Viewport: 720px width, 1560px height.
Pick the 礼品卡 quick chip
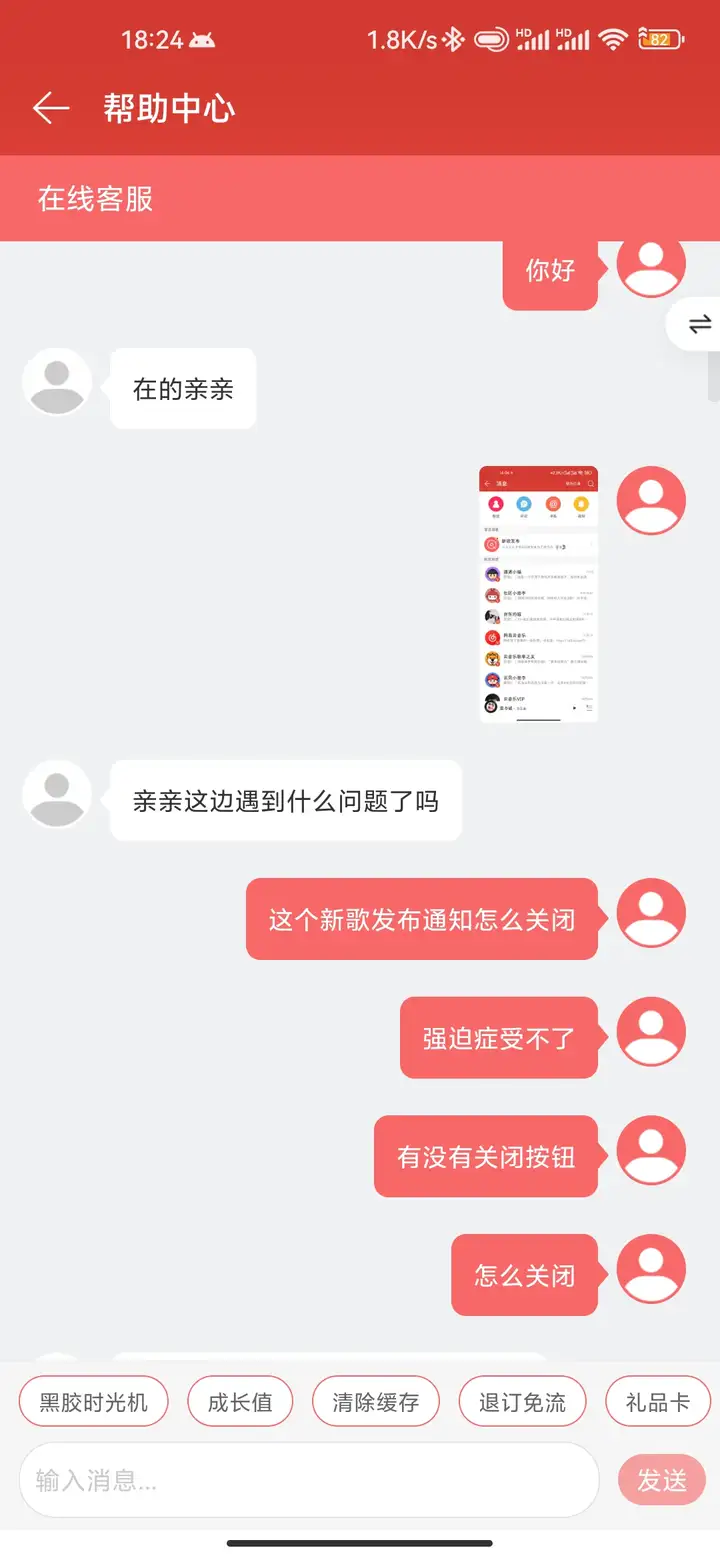658,1402
